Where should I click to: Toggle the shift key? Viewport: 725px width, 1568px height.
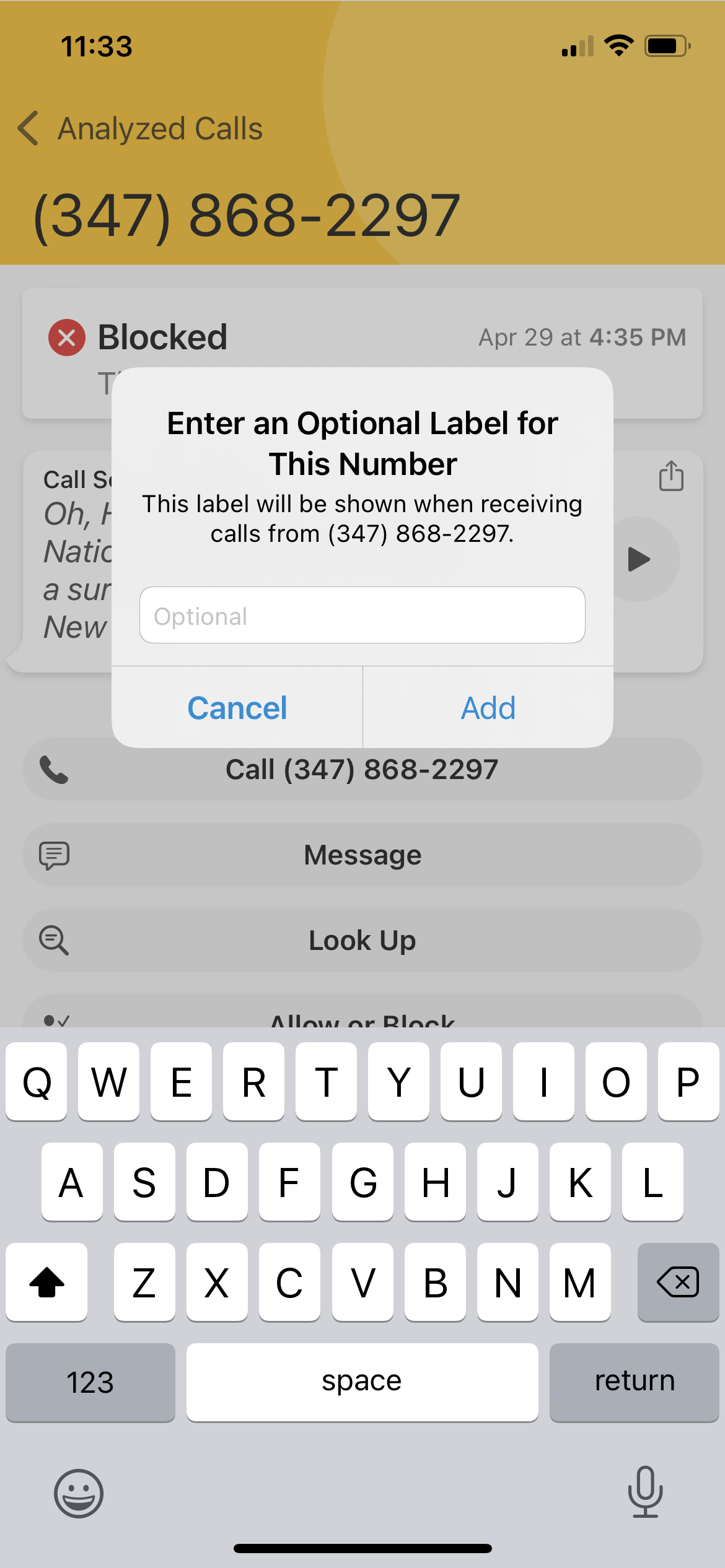(x=47, y=1282)
